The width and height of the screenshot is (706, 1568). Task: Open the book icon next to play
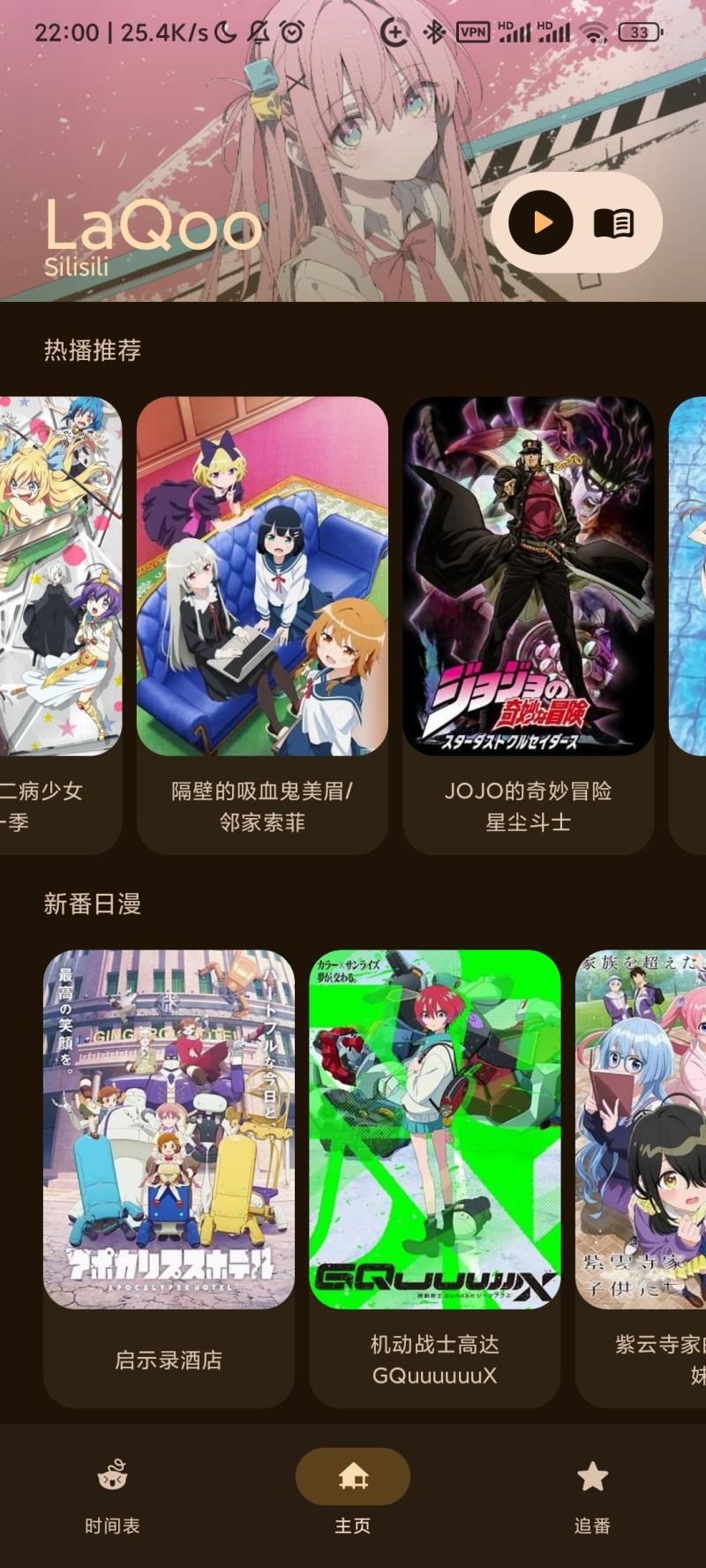(x=614, y=223)
